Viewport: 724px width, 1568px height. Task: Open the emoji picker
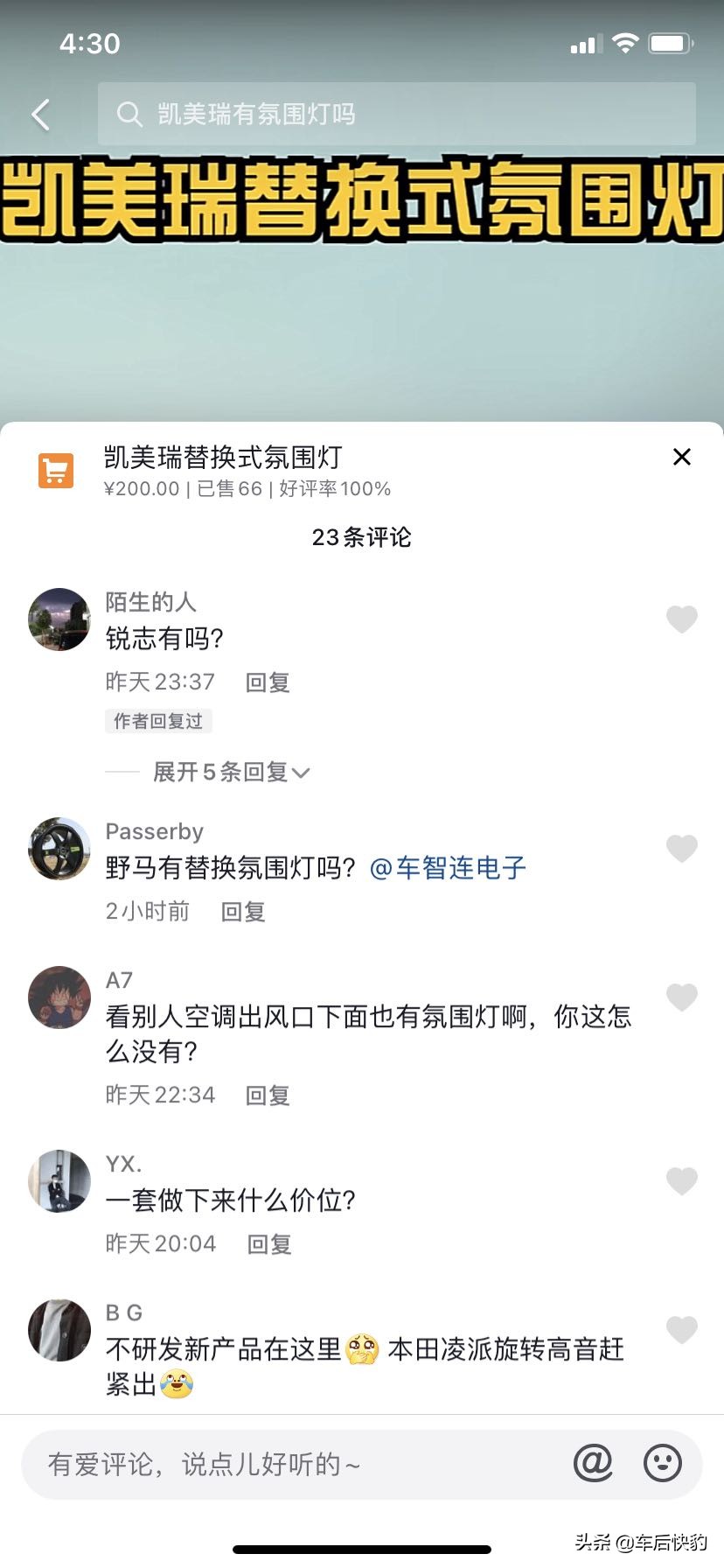pyautogui.click(x=662, y=1463)
